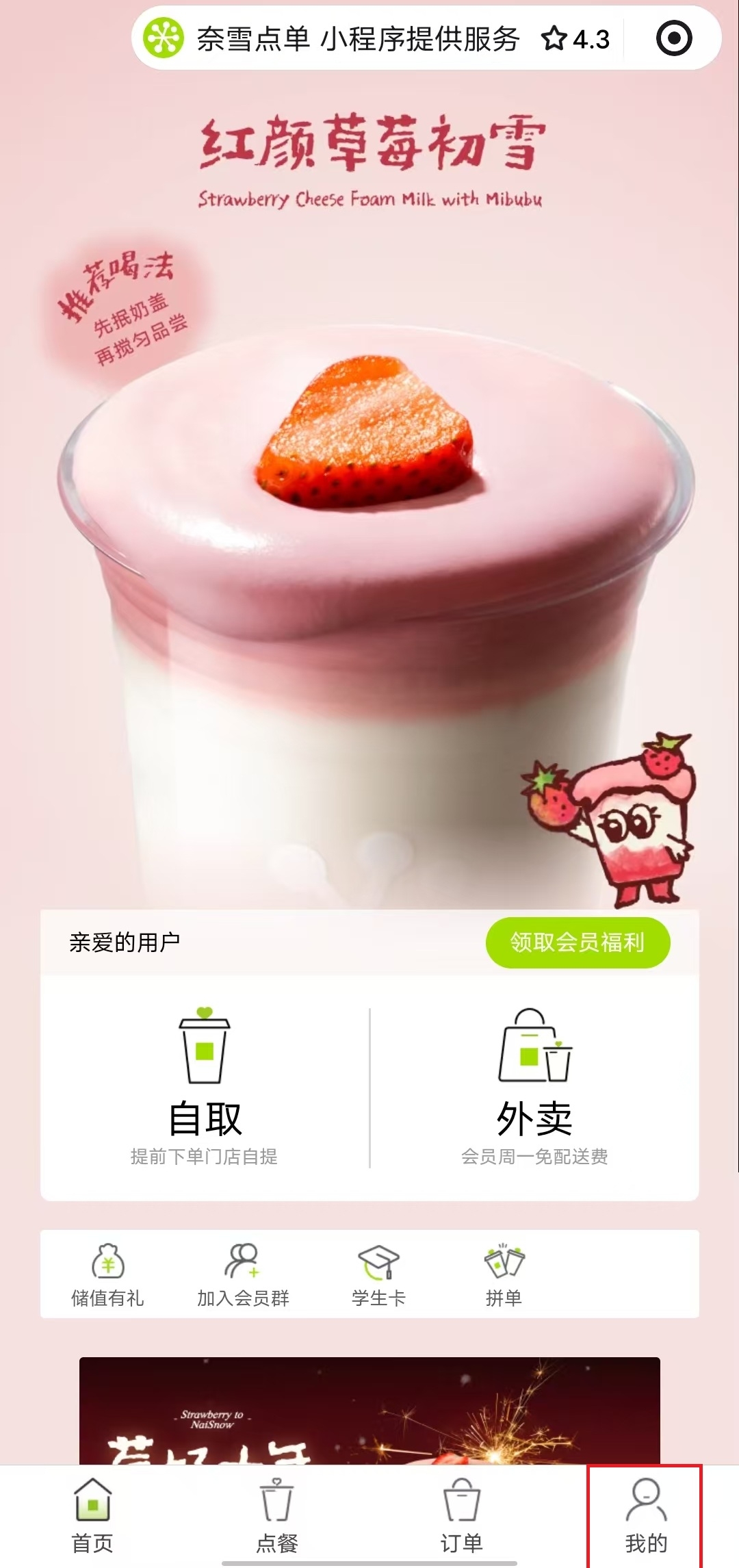Start a 拼单 group order

(504, 1274)
